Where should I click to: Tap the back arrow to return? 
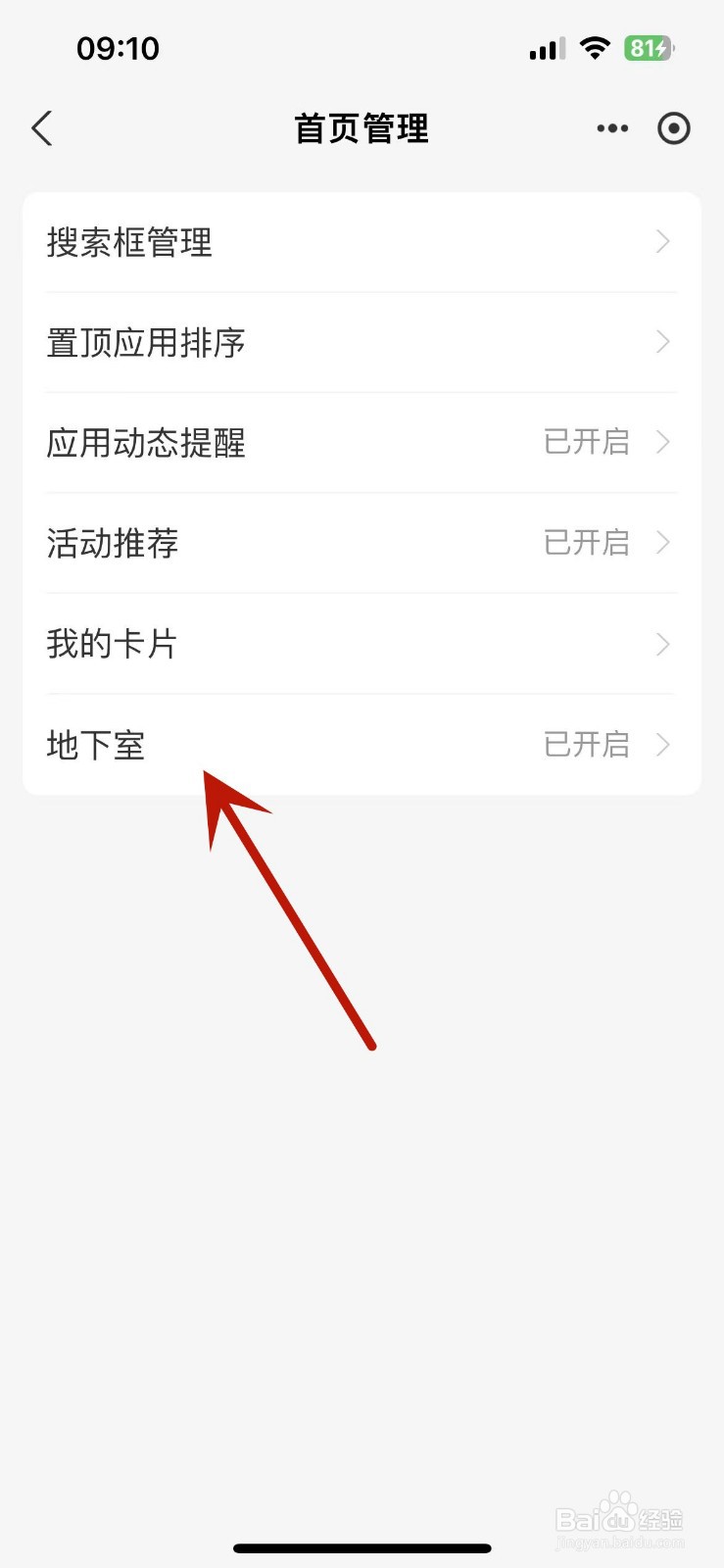click(x=41, y=128)
